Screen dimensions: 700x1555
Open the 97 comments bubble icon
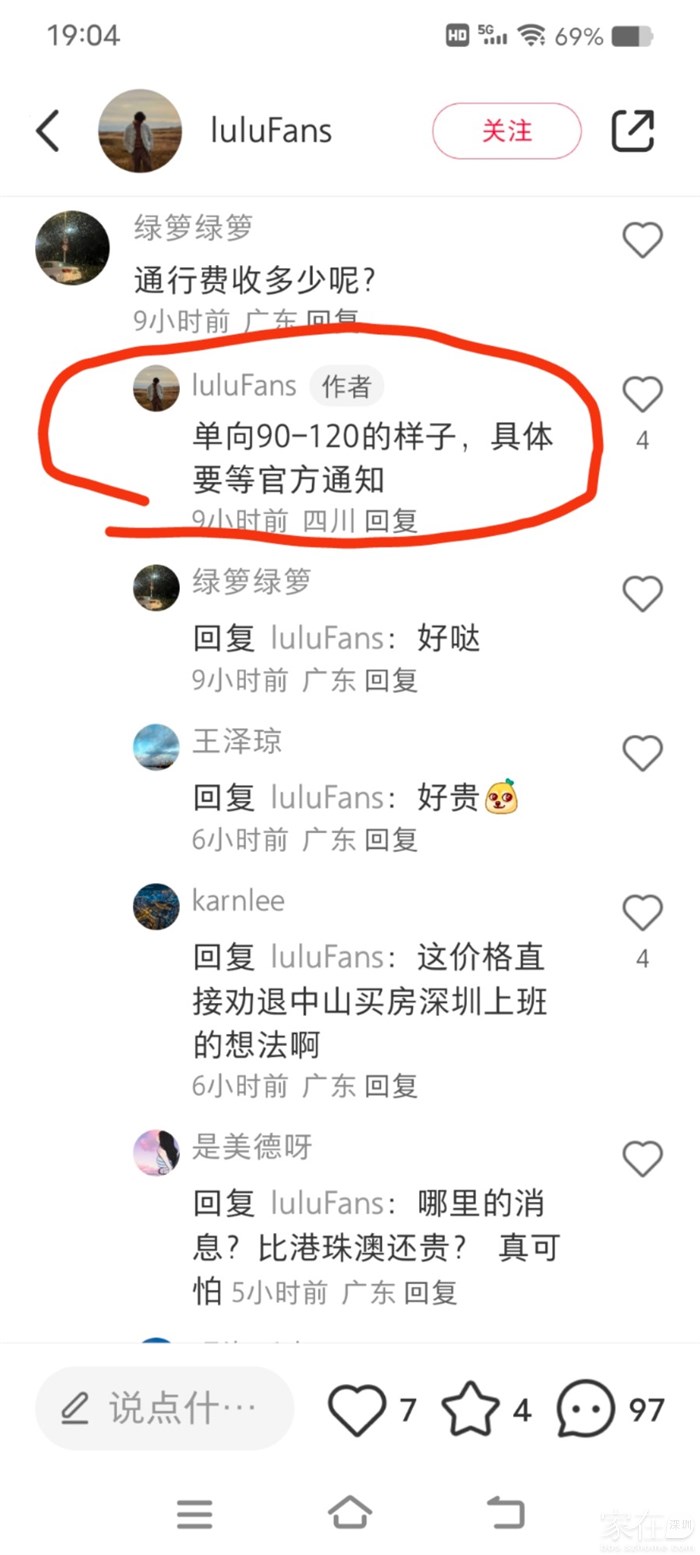(586, 1410)
